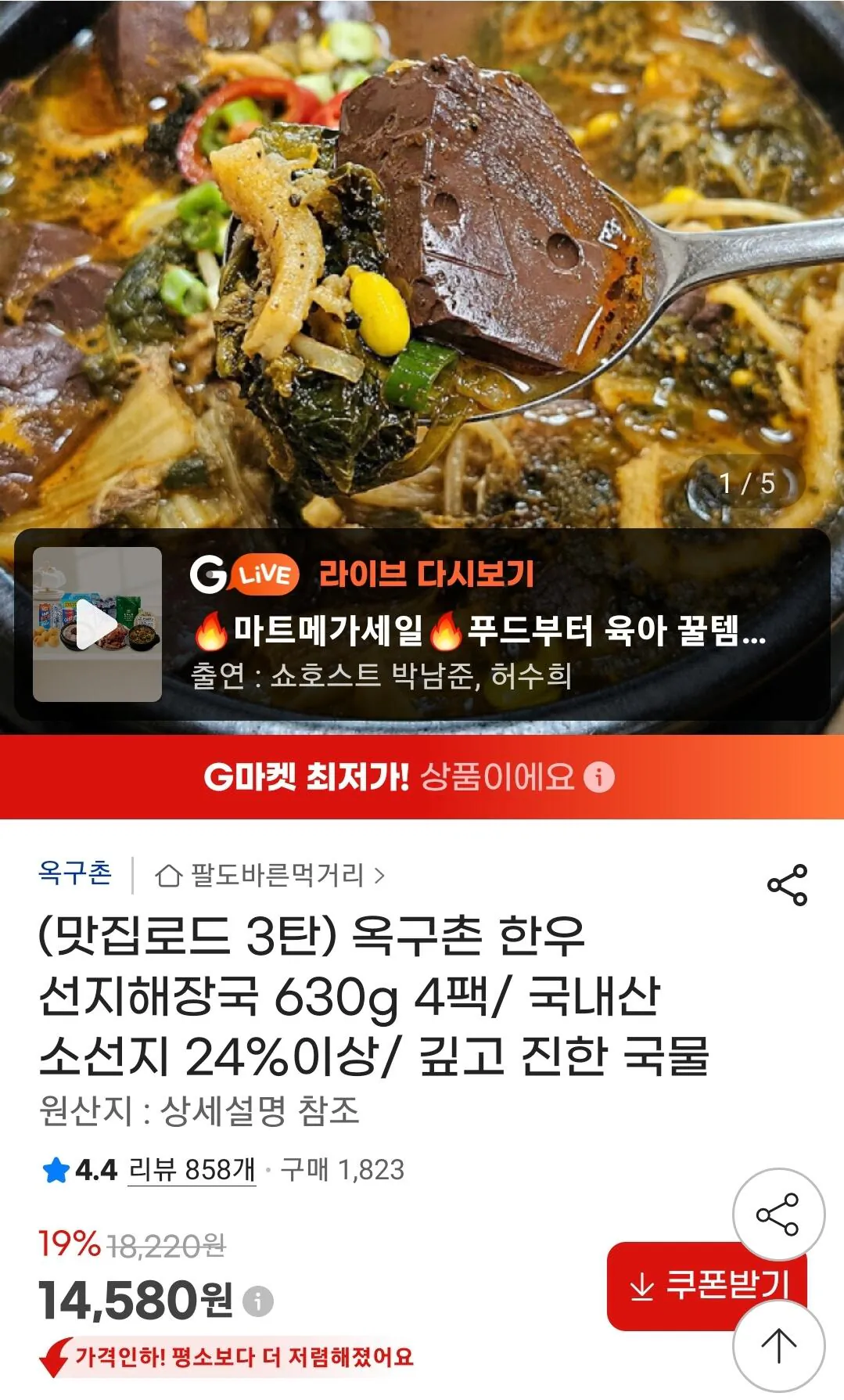Share product via icon beside seller name
The height and width of the screenshot is (1400, 844).
tap(787, 885)
